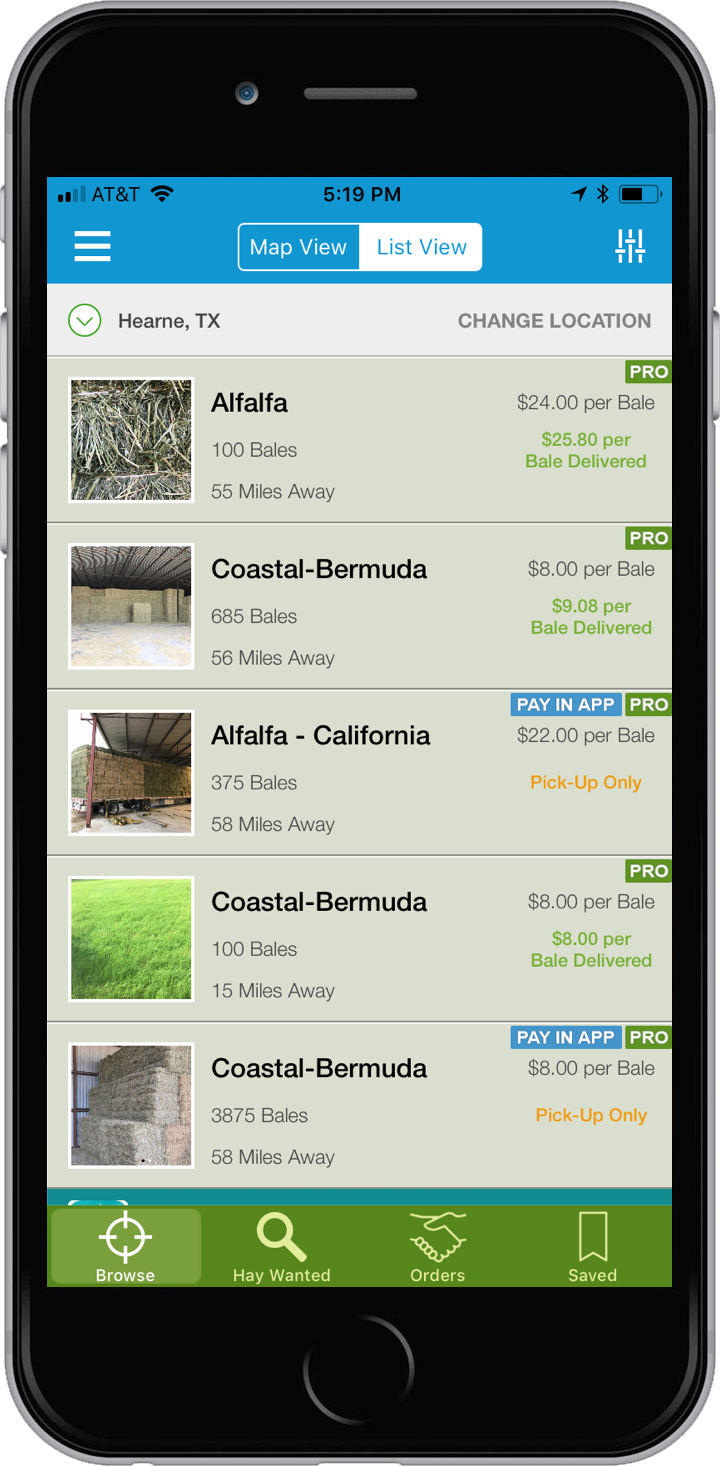
Task: Open the Coastal-Bermuda 685 Bales listing
Action: [359, 606]
